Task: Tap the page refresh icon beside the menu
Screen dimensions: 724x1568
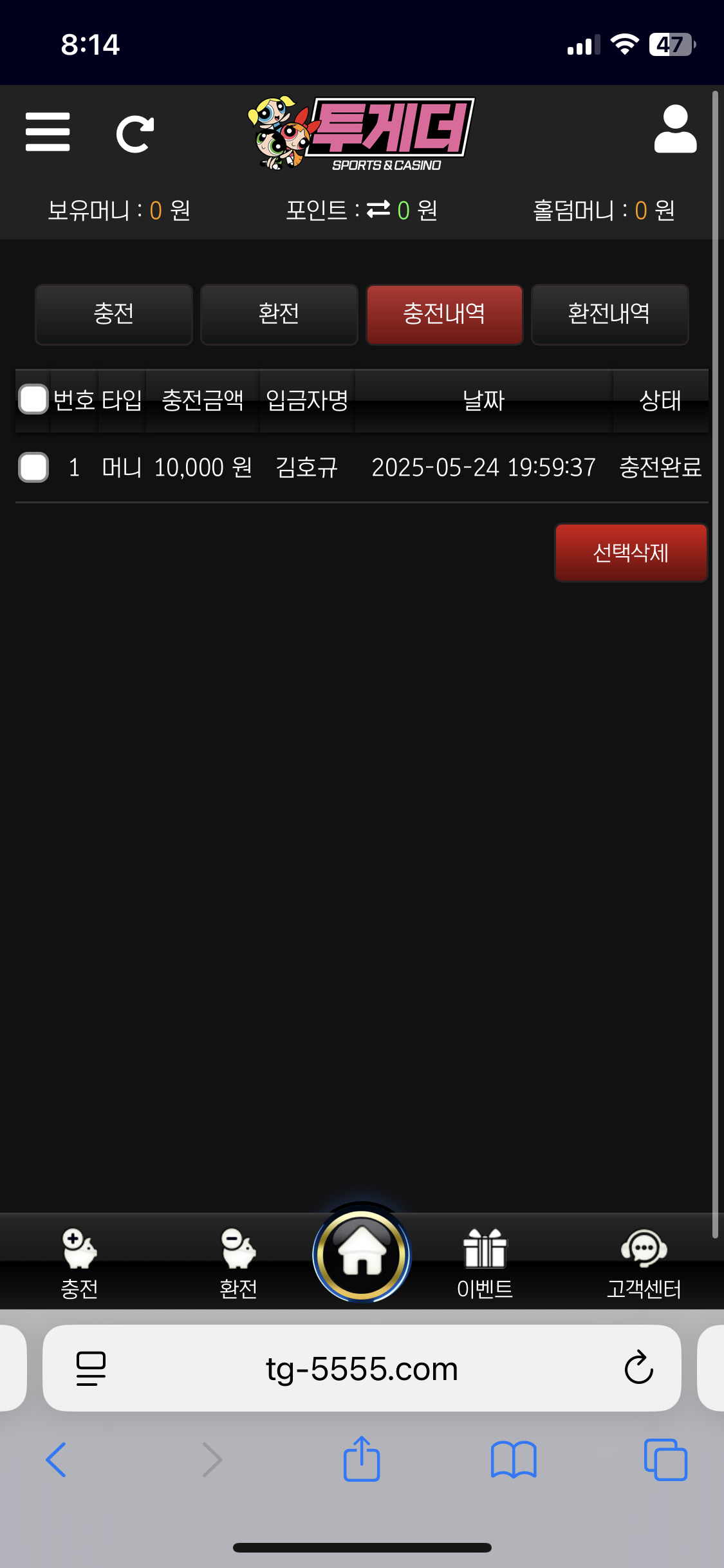Action: point(135,134)
